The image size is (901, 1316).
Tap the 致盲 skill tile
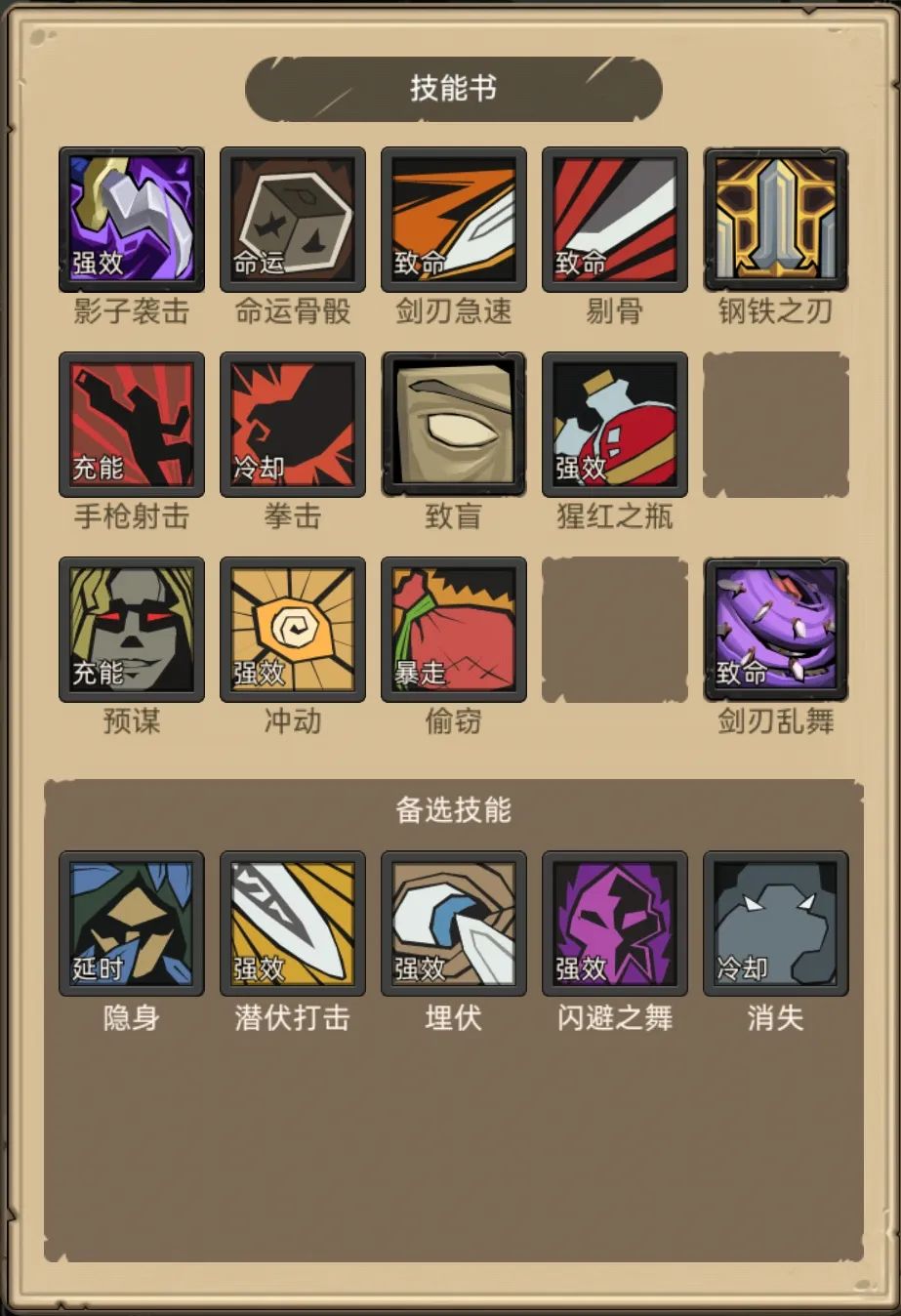[x=454, y=425]
